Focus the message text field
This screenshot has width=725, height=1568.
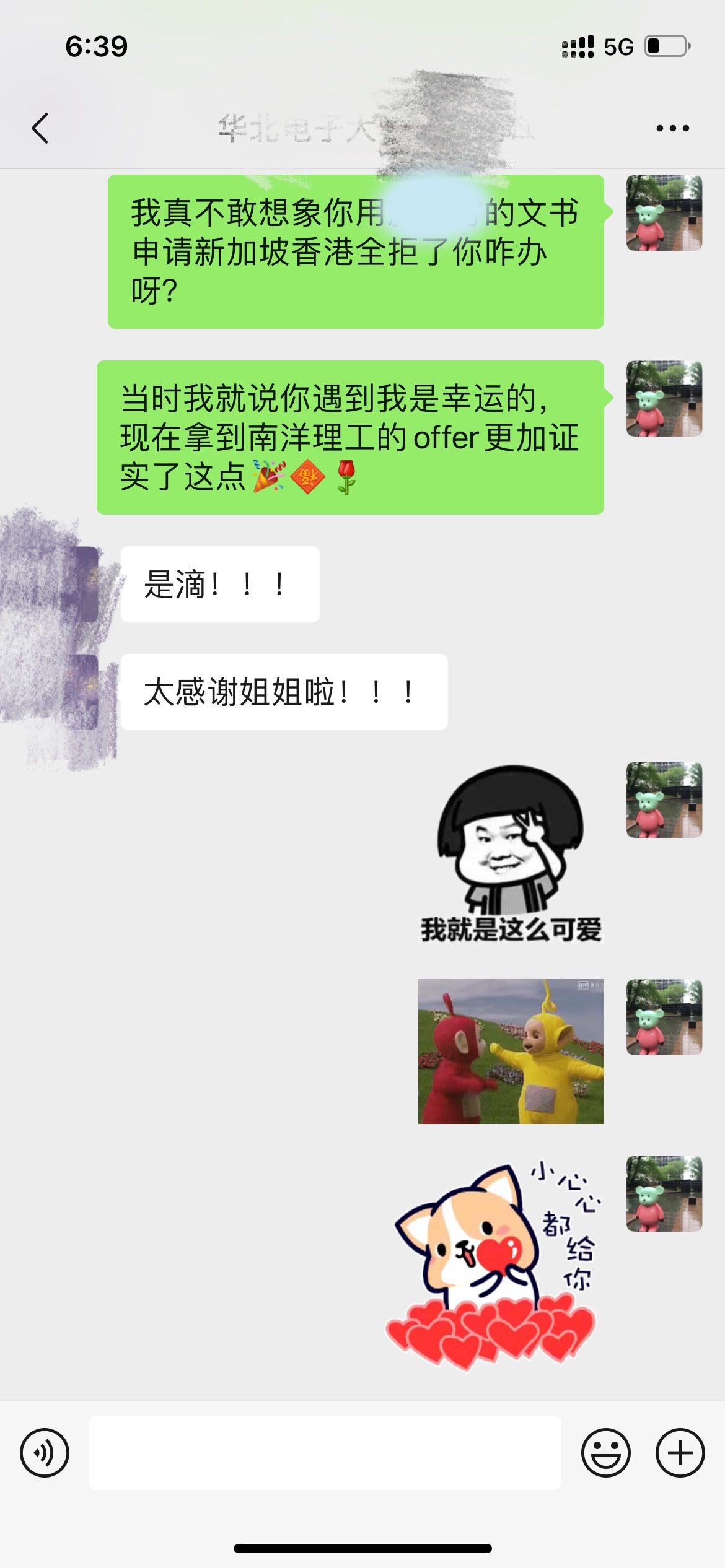[325, 1452]
